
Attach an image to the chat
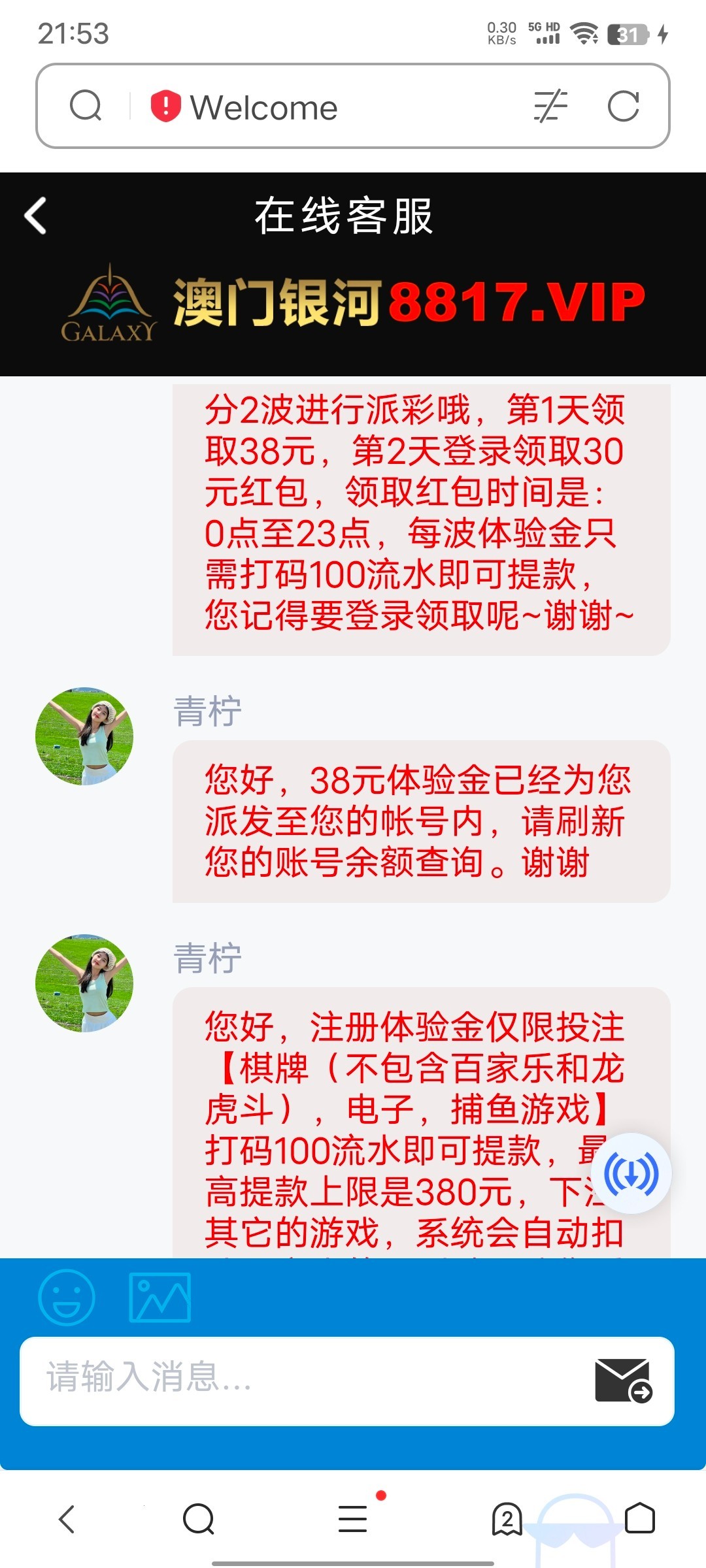(160, 1298)
